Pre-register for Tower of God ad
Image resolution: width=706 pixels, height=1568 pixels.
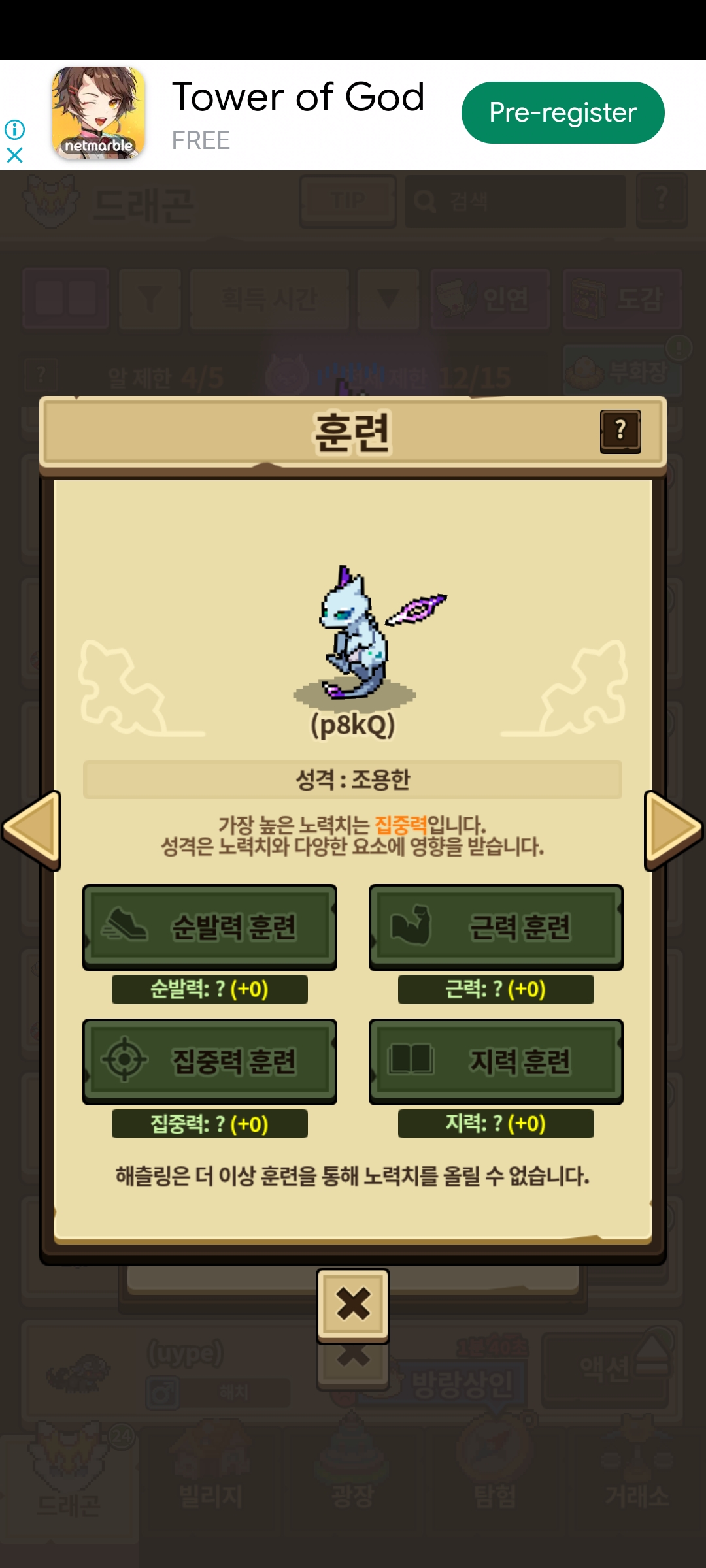[563, 112]
